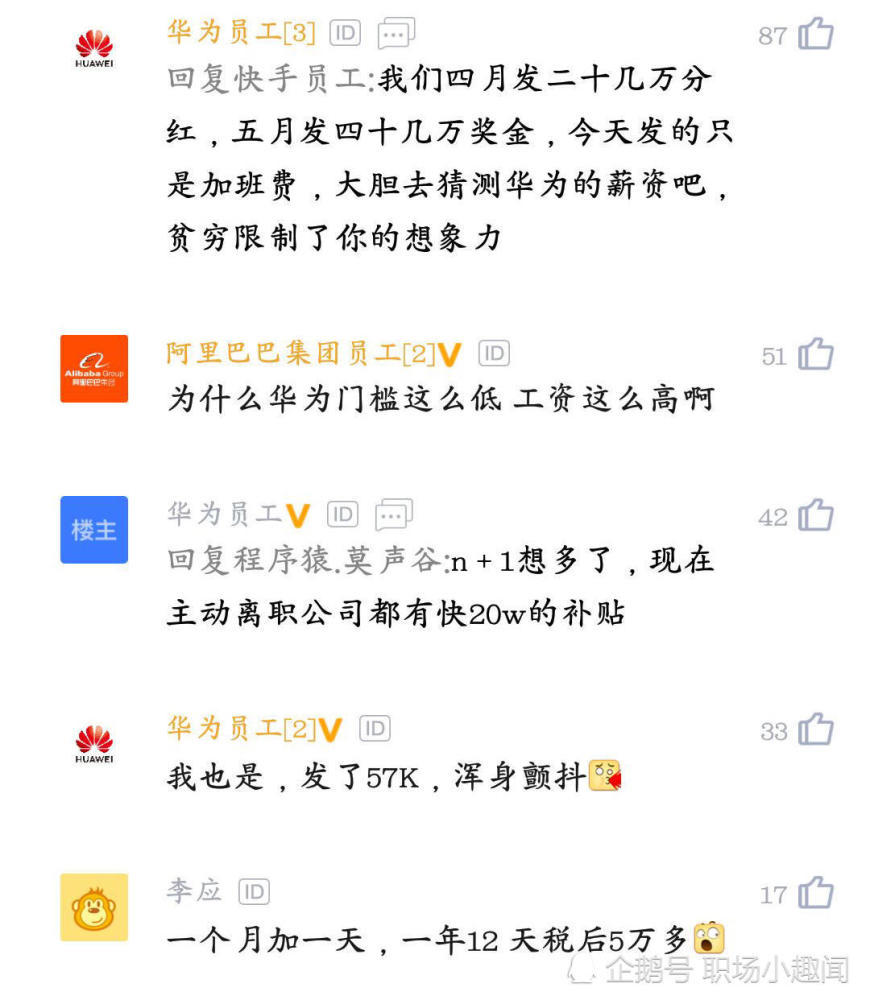Open 李应's monkey avatar

(x=94, y=907)
